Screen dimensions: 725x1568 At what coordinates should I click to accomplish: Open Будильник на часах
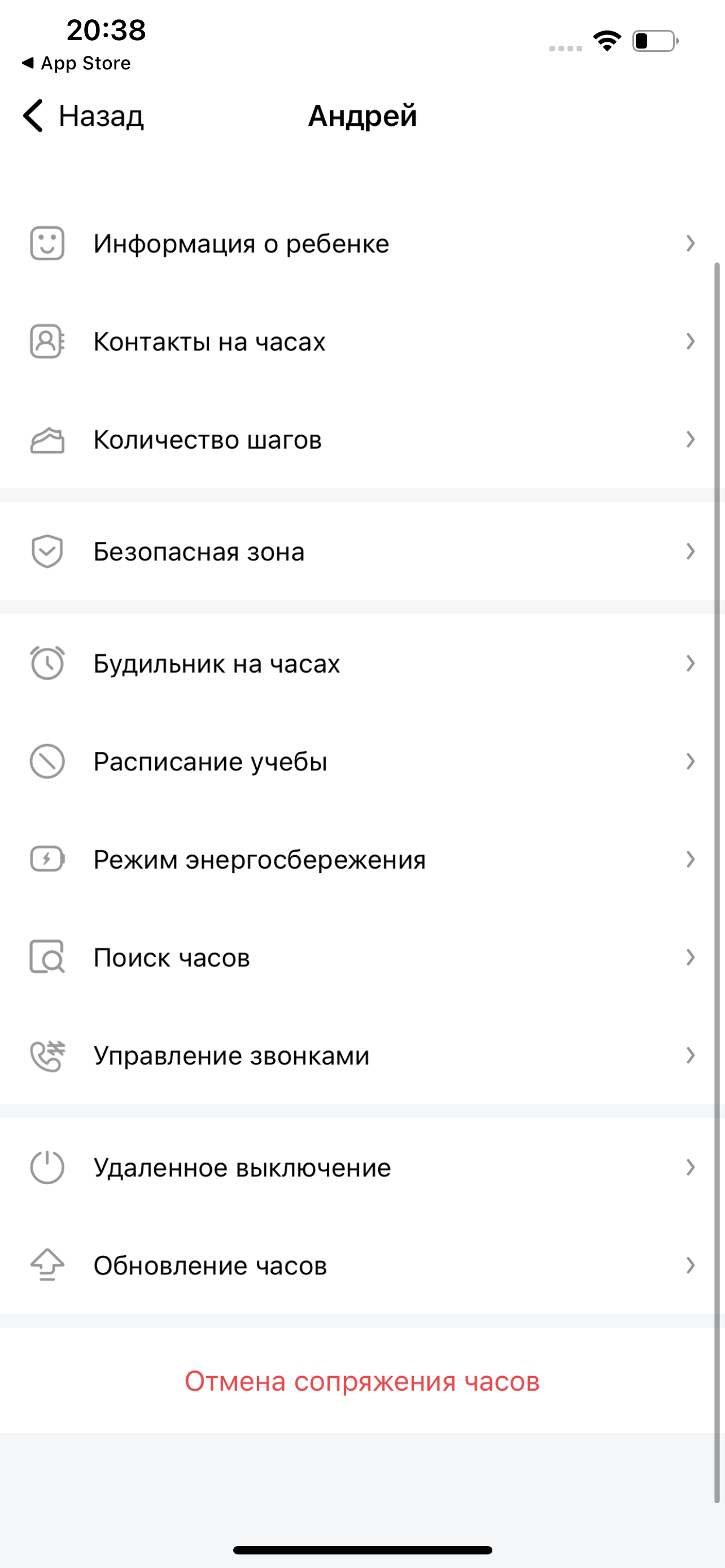pos(362,663)
